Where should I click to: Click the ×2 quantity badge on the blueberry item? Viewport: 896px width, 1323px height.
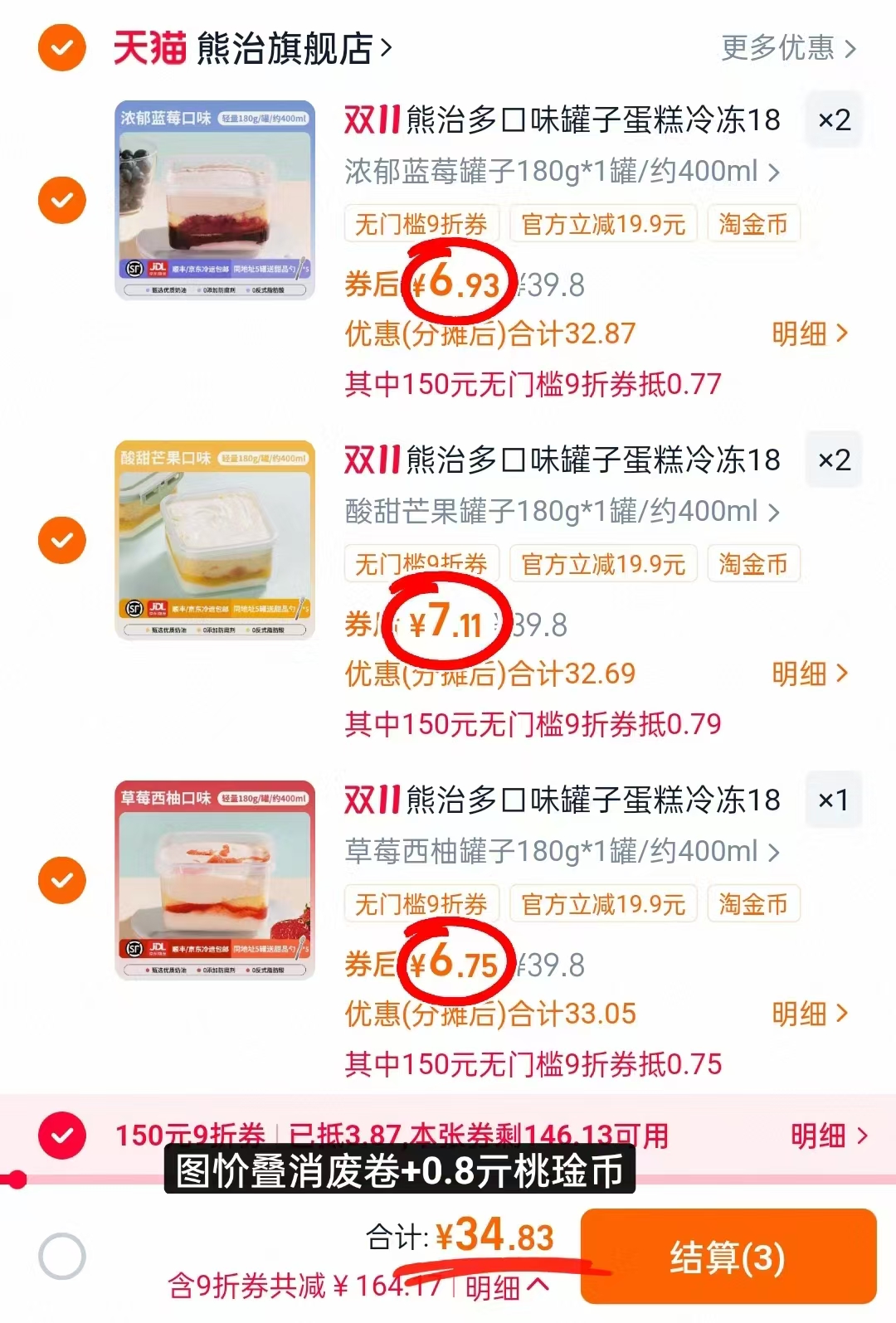[835, 120]
